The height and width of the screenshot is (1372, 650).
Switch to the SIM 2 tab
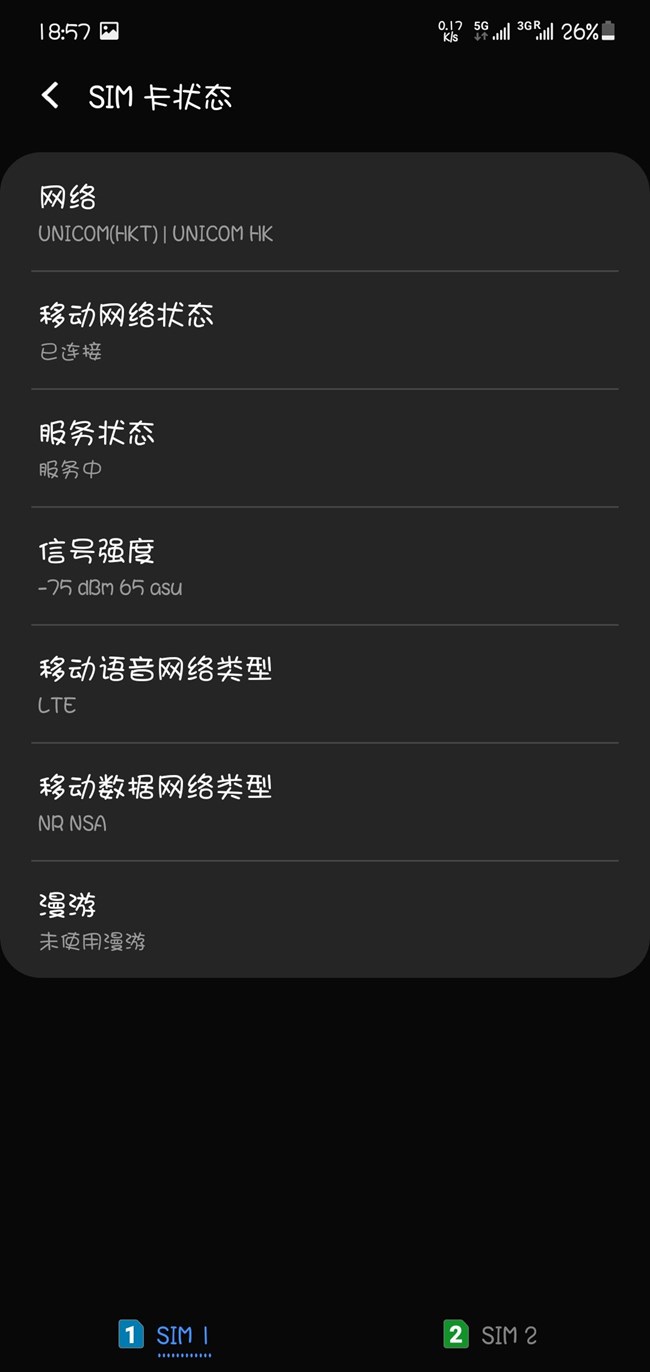point(490,1334)
